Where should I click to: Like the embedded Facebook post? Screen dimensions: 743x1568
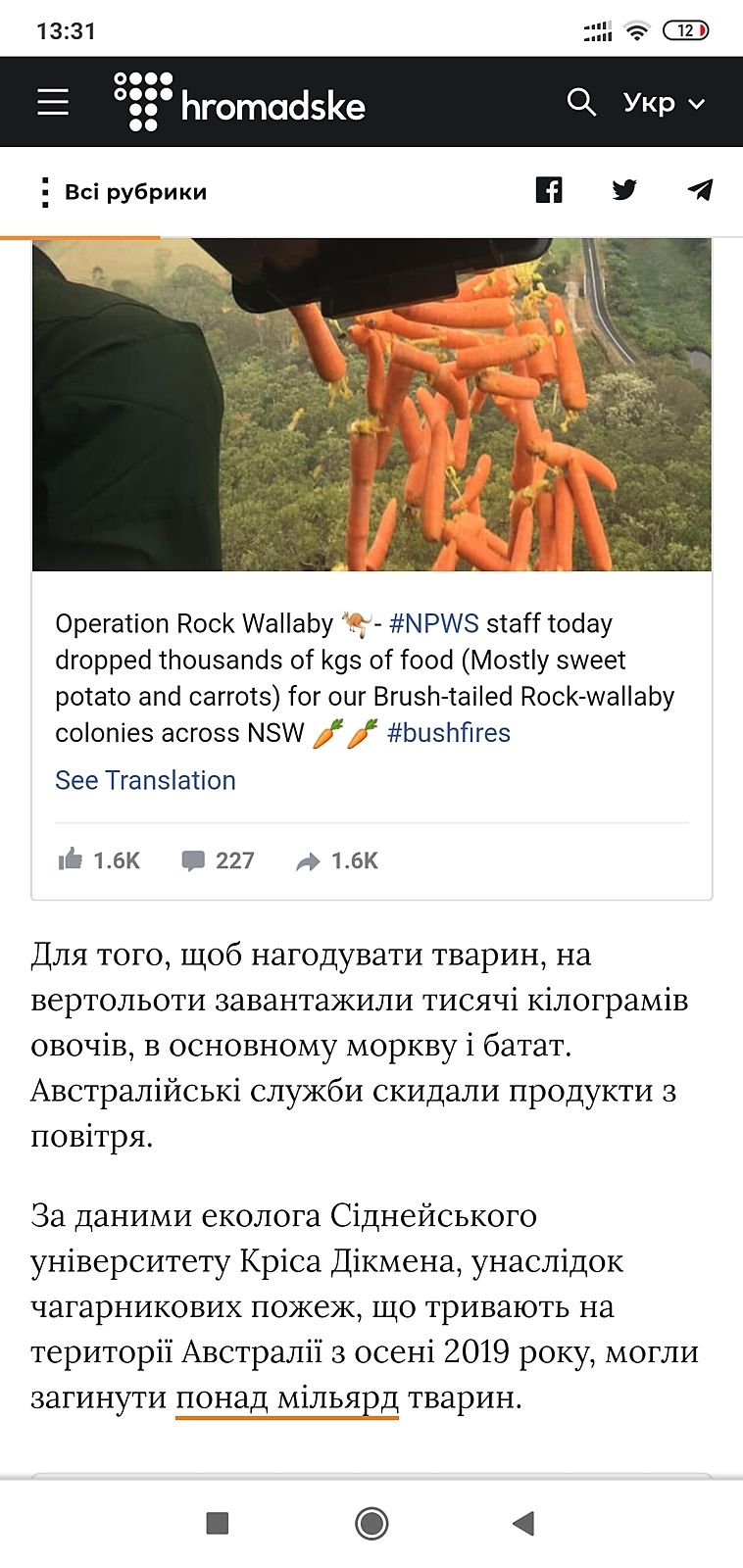99,860
